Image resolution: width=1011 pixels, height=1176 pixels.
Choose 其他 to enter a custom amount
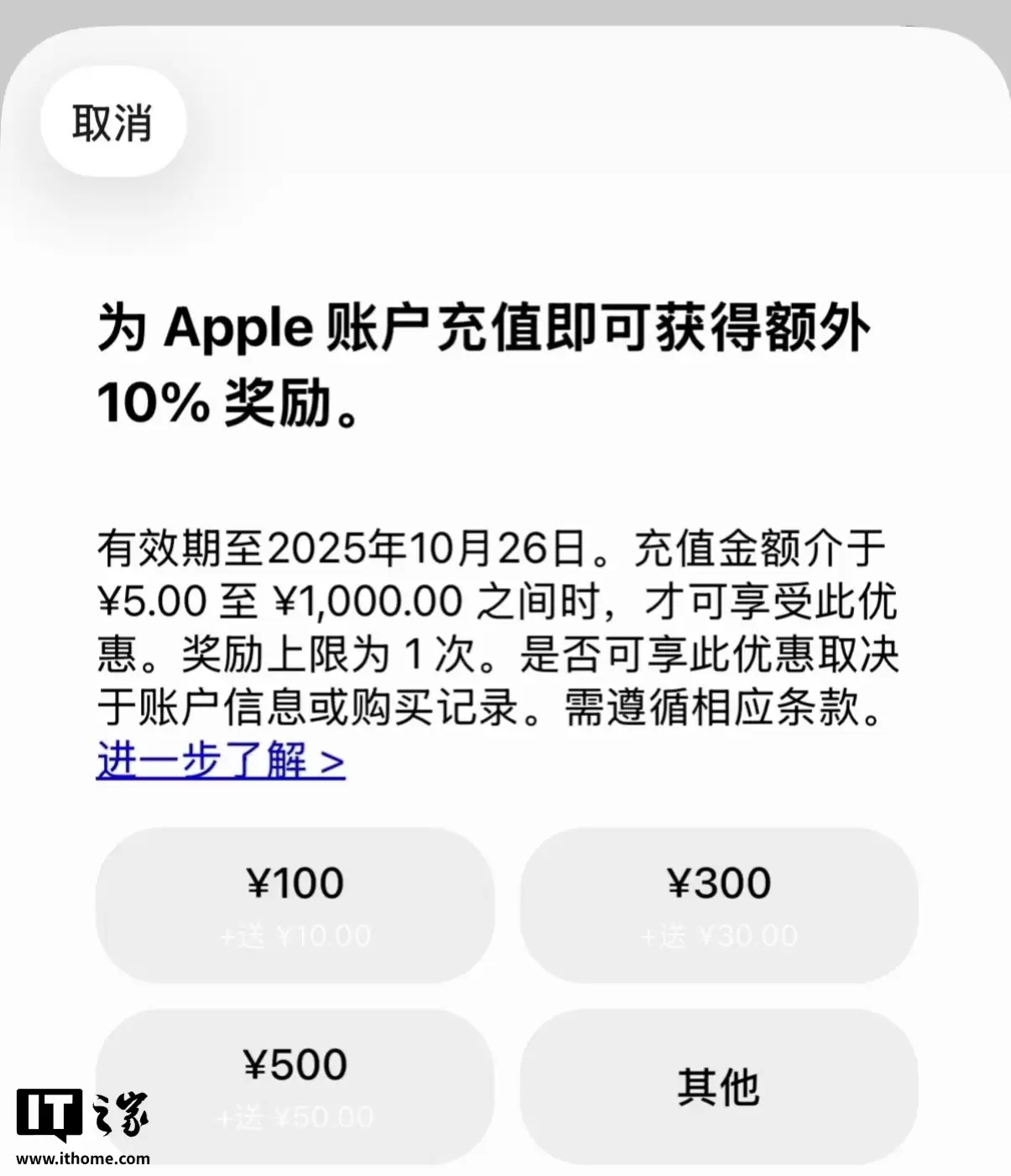(720, 1085)
